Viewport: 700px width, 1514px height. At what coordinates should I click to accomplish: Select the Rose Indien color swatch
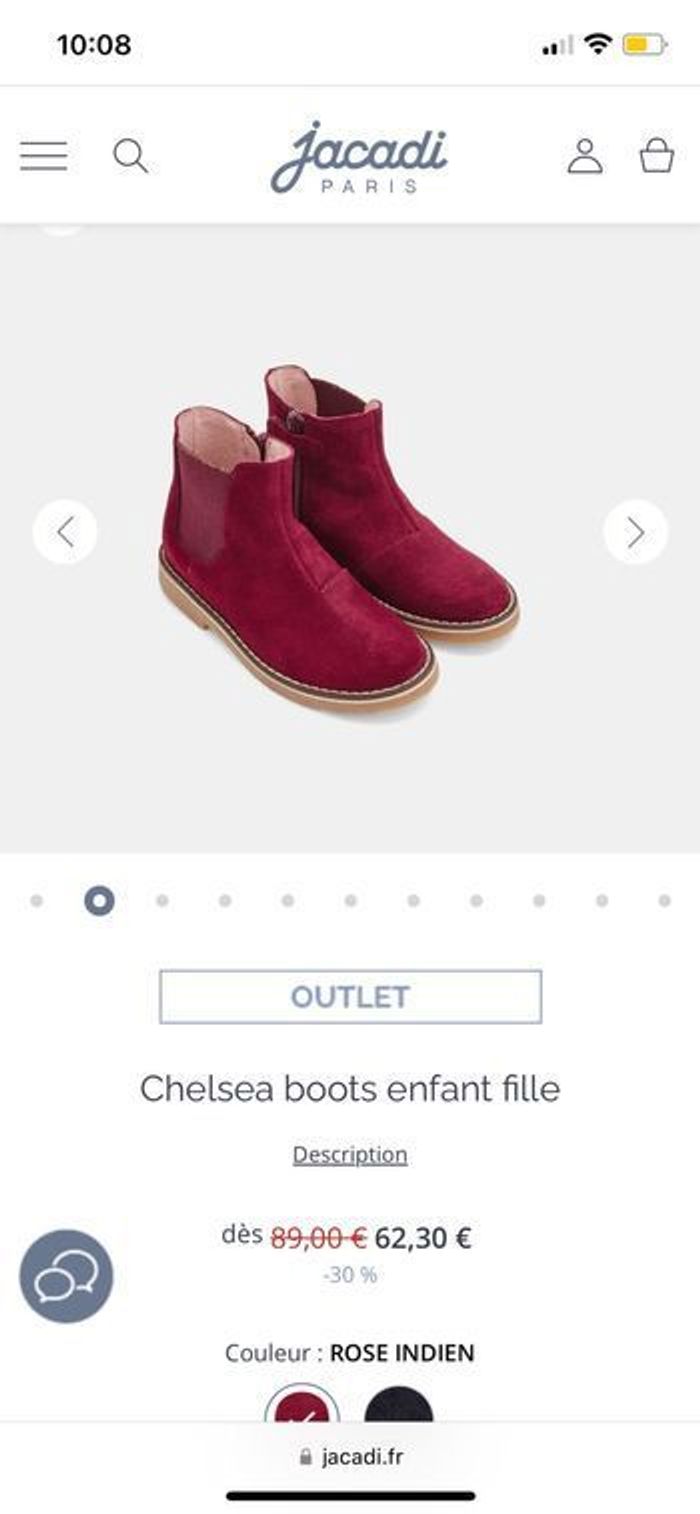tap(301, 1404)
